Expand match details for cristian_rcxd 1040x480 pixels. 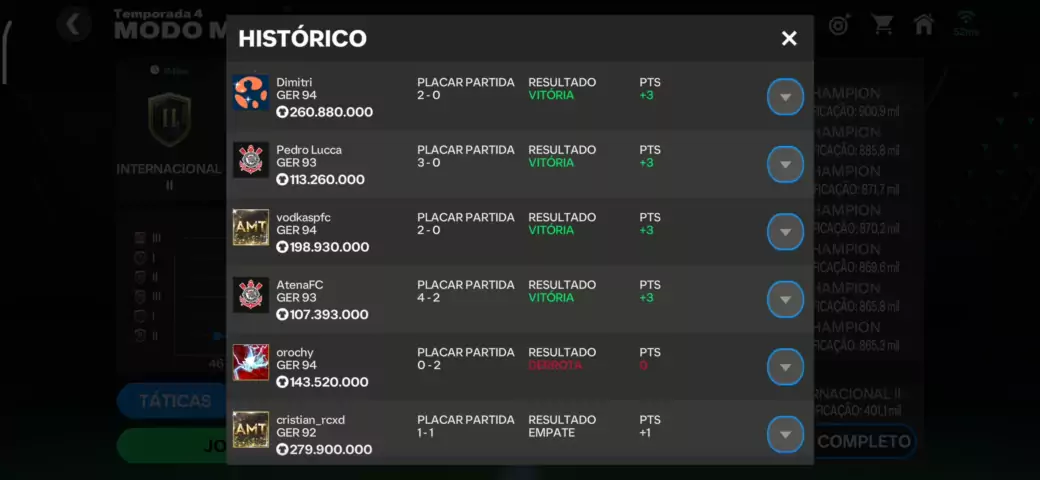point(785,434)
